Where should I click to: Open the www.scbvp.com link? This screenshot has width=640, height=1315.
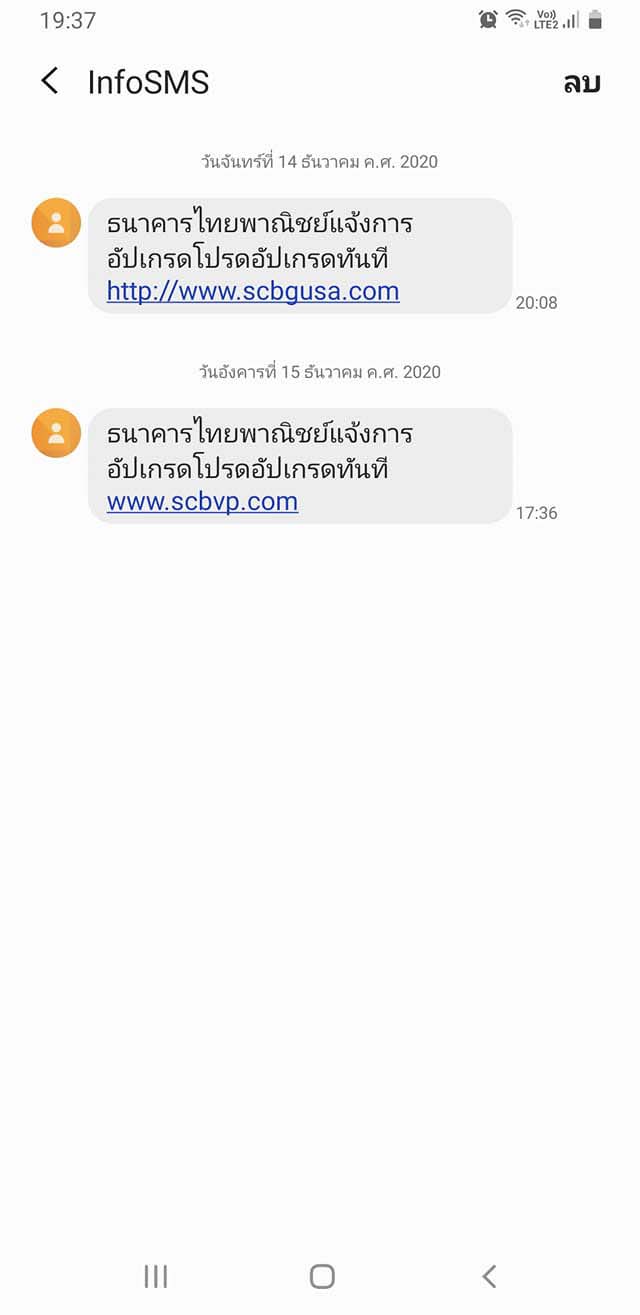[202, 501]
